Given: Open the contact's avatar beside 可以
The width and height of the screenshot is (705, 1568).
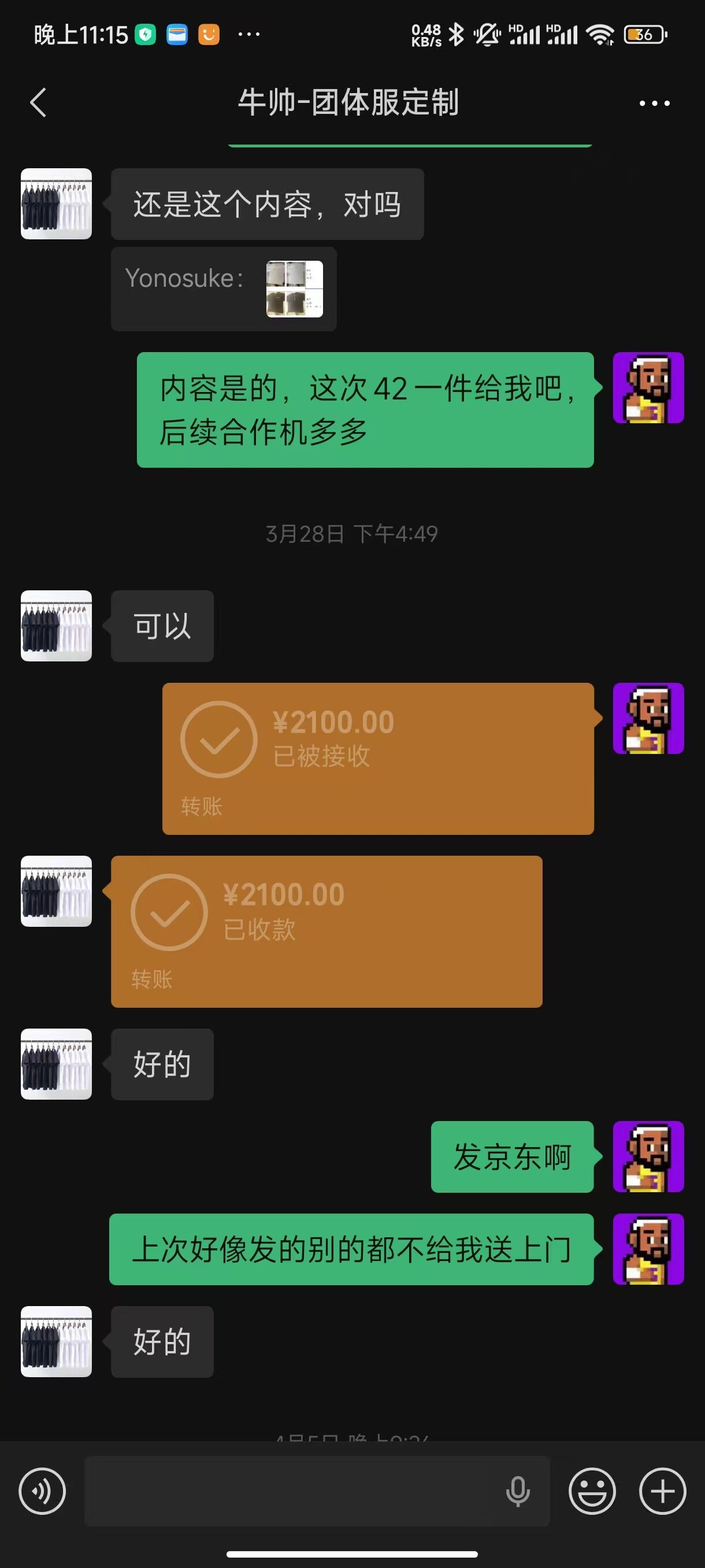Looking at the screenshot, I should pyautogui.click(x=56, y=626).
